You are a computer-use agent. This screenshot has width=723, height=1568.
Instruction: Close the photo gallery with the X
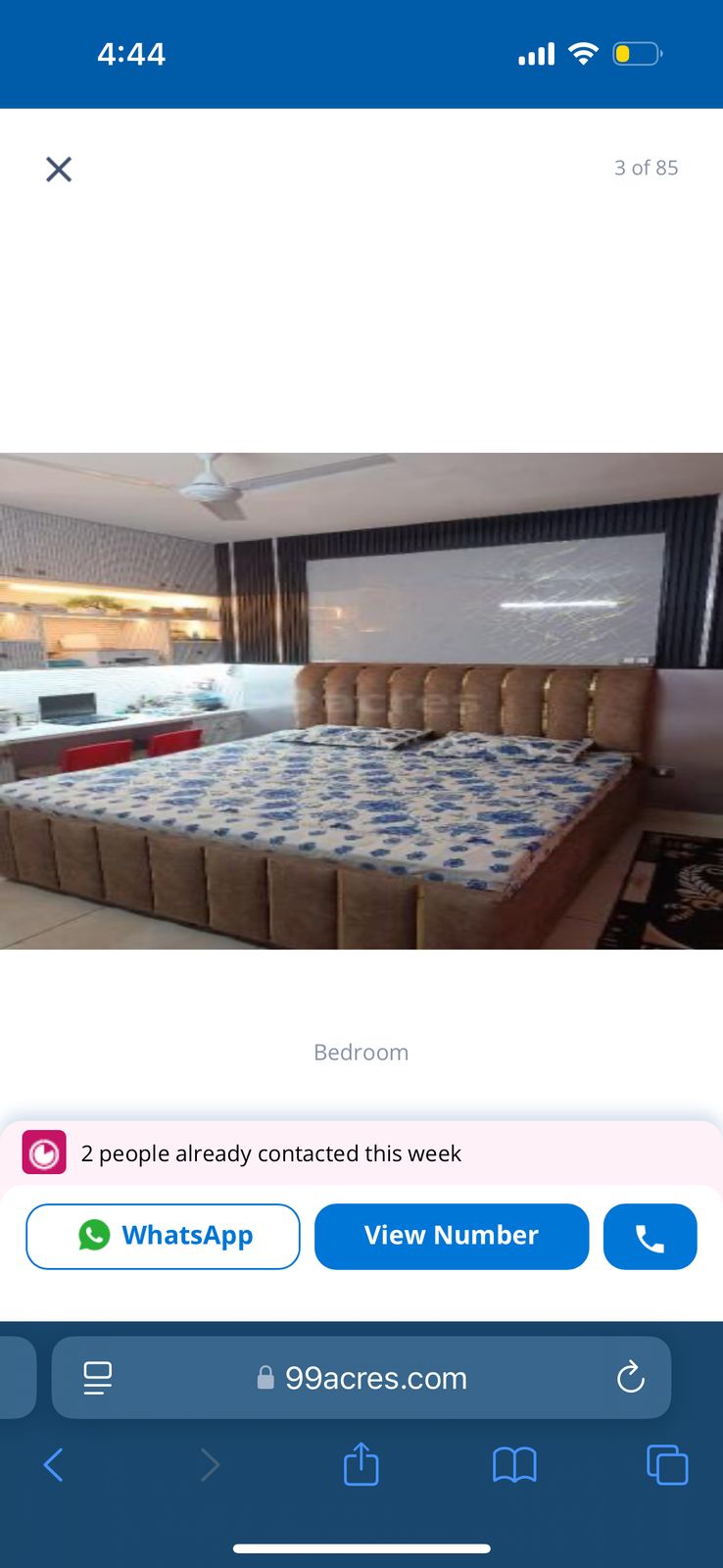[x=59, y=169]
